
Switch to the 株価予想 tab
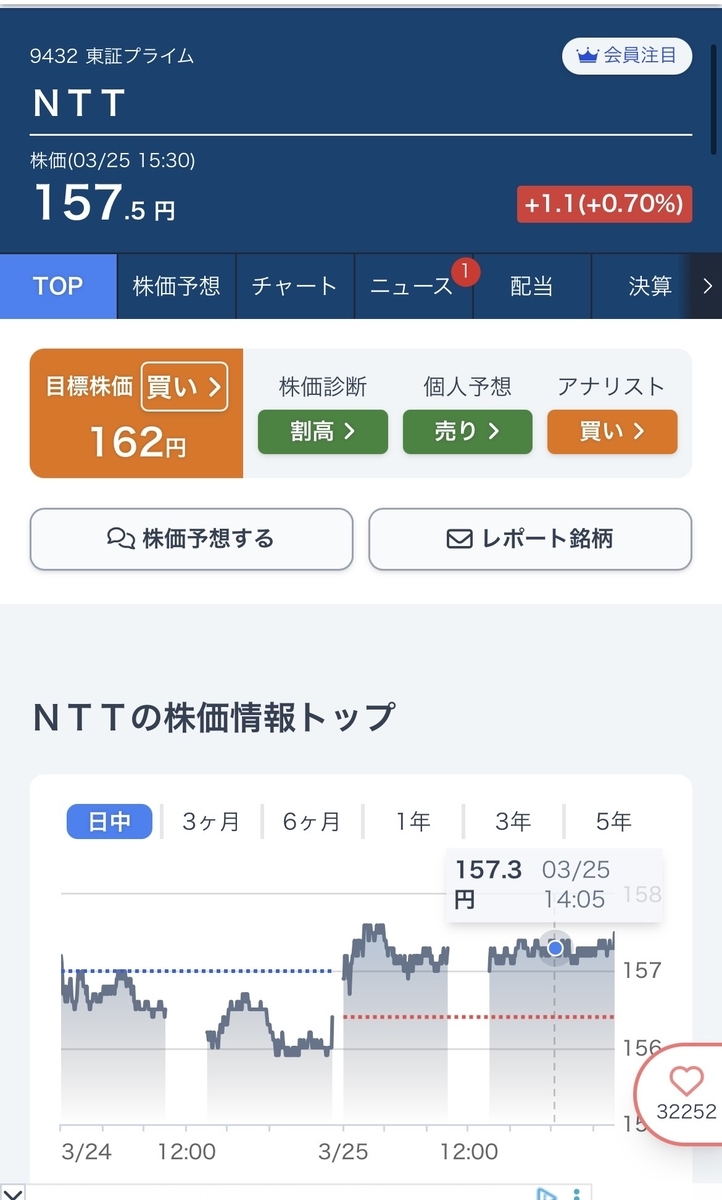tap(177, 286)
